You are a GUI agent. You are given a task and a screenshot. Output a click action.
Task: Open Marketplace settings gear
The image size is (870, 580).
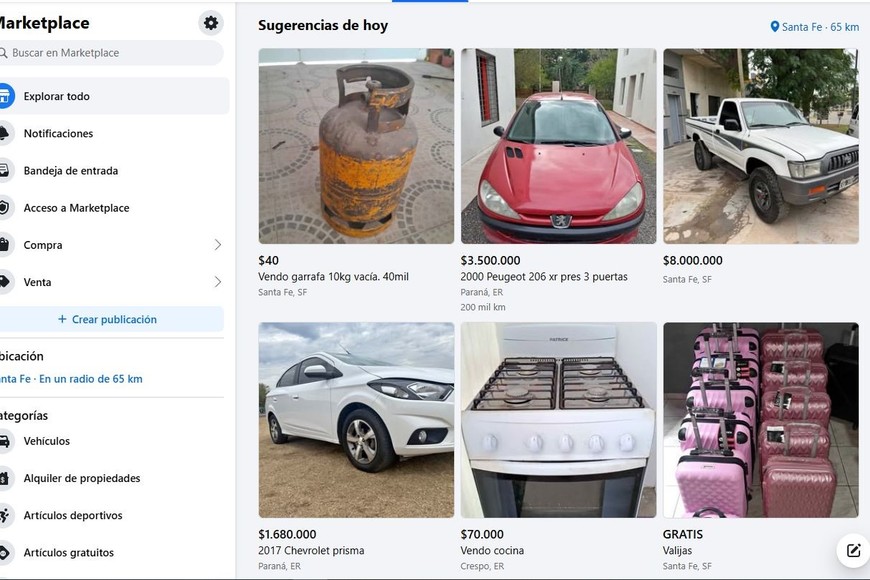210,23
